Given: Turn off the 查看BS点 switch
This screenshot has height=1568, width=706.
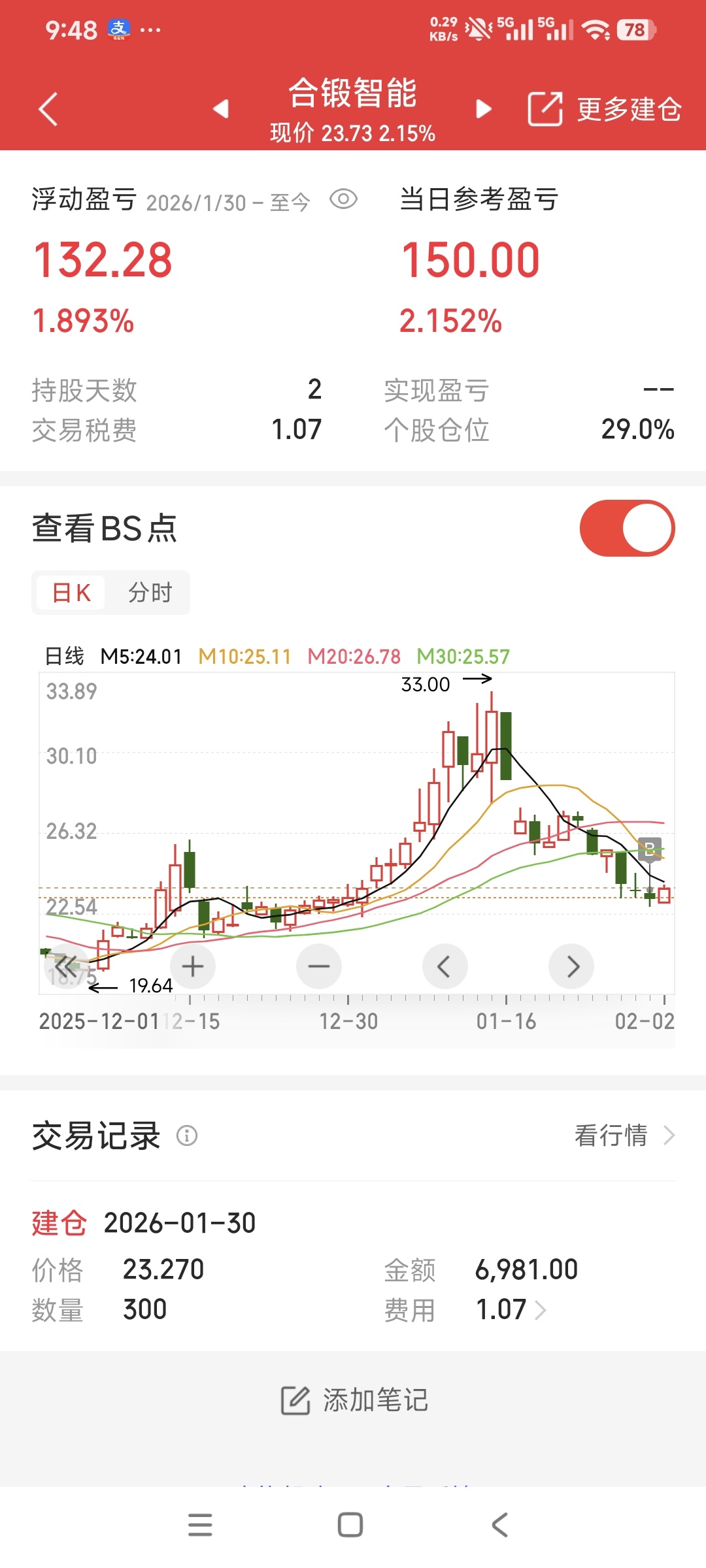Looking at the screenshot, I should tap(627, 529).
